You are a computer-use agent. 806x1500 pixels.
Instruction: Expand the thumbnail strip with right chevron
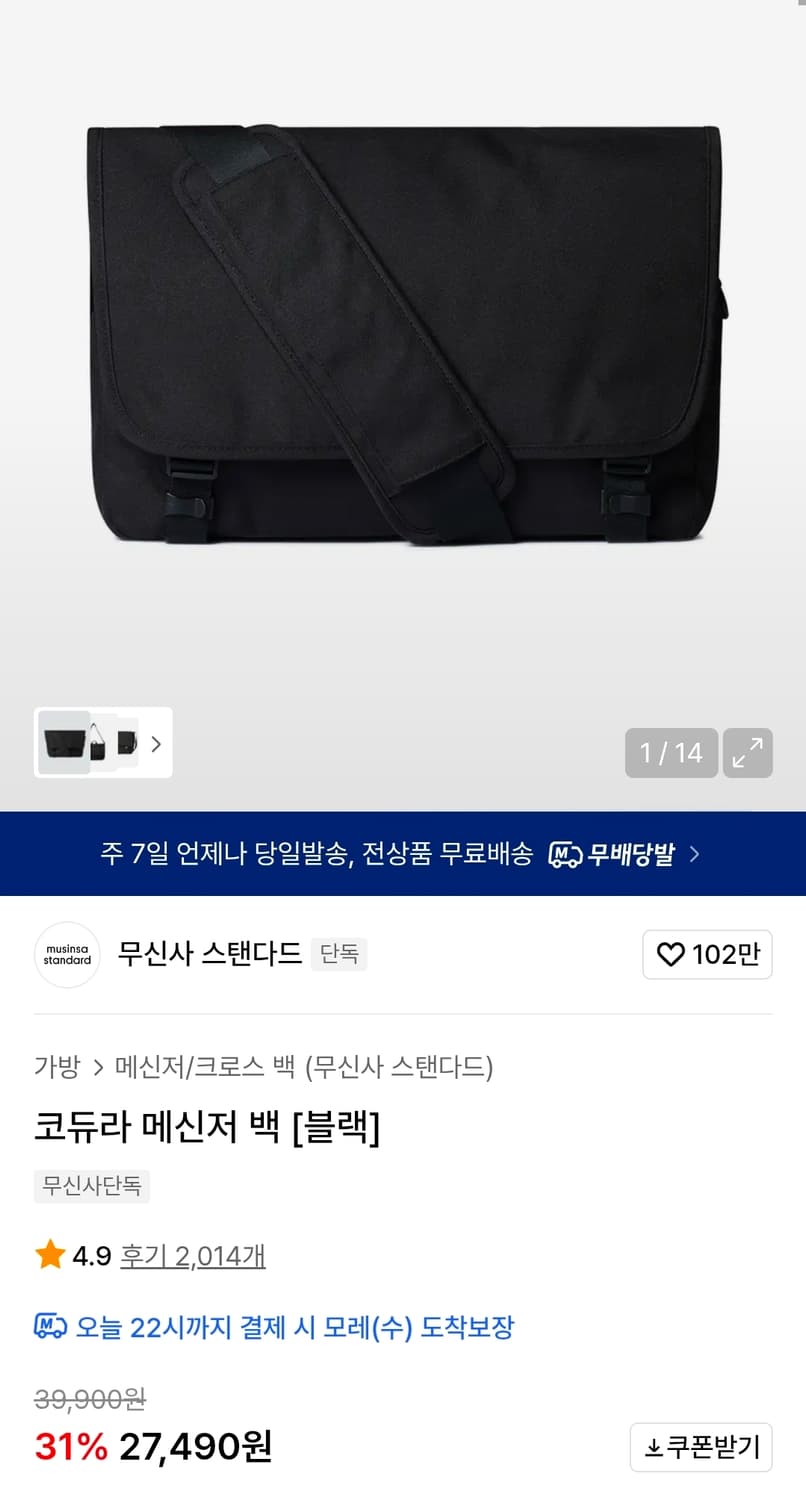[x=157, y=744]
